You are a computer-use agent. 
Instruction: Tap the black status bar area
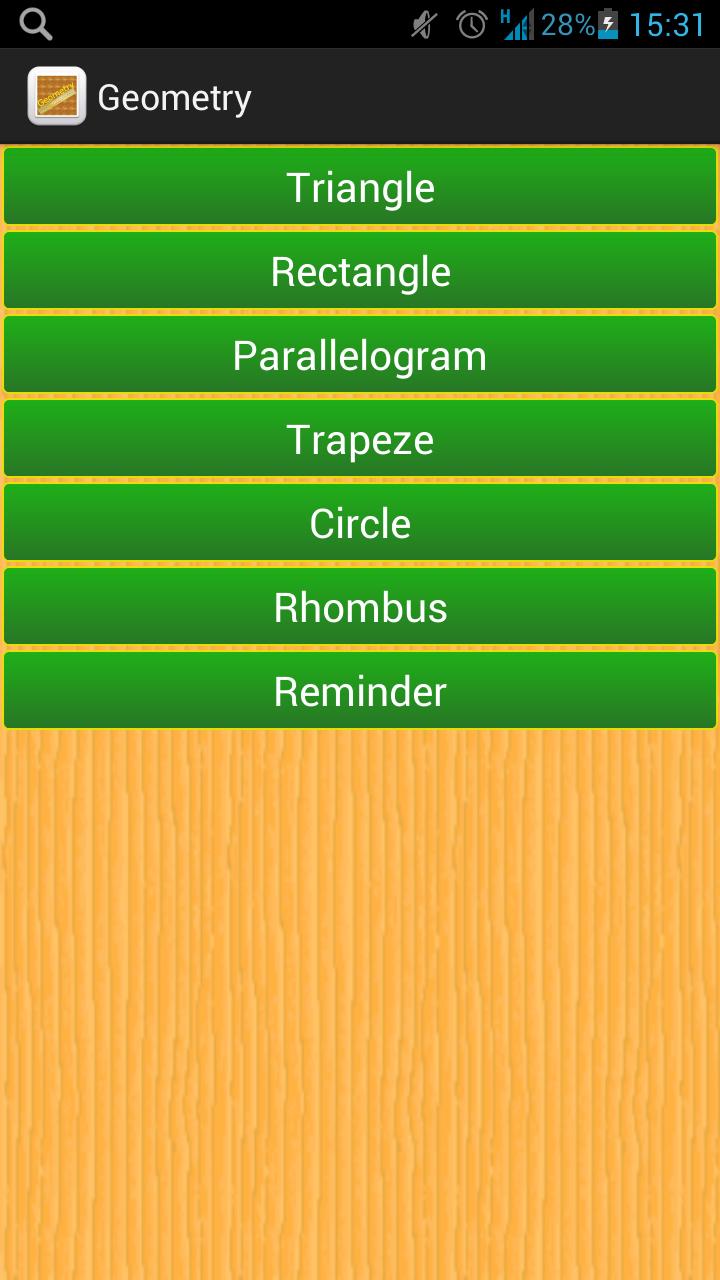(x=250, y=22)
